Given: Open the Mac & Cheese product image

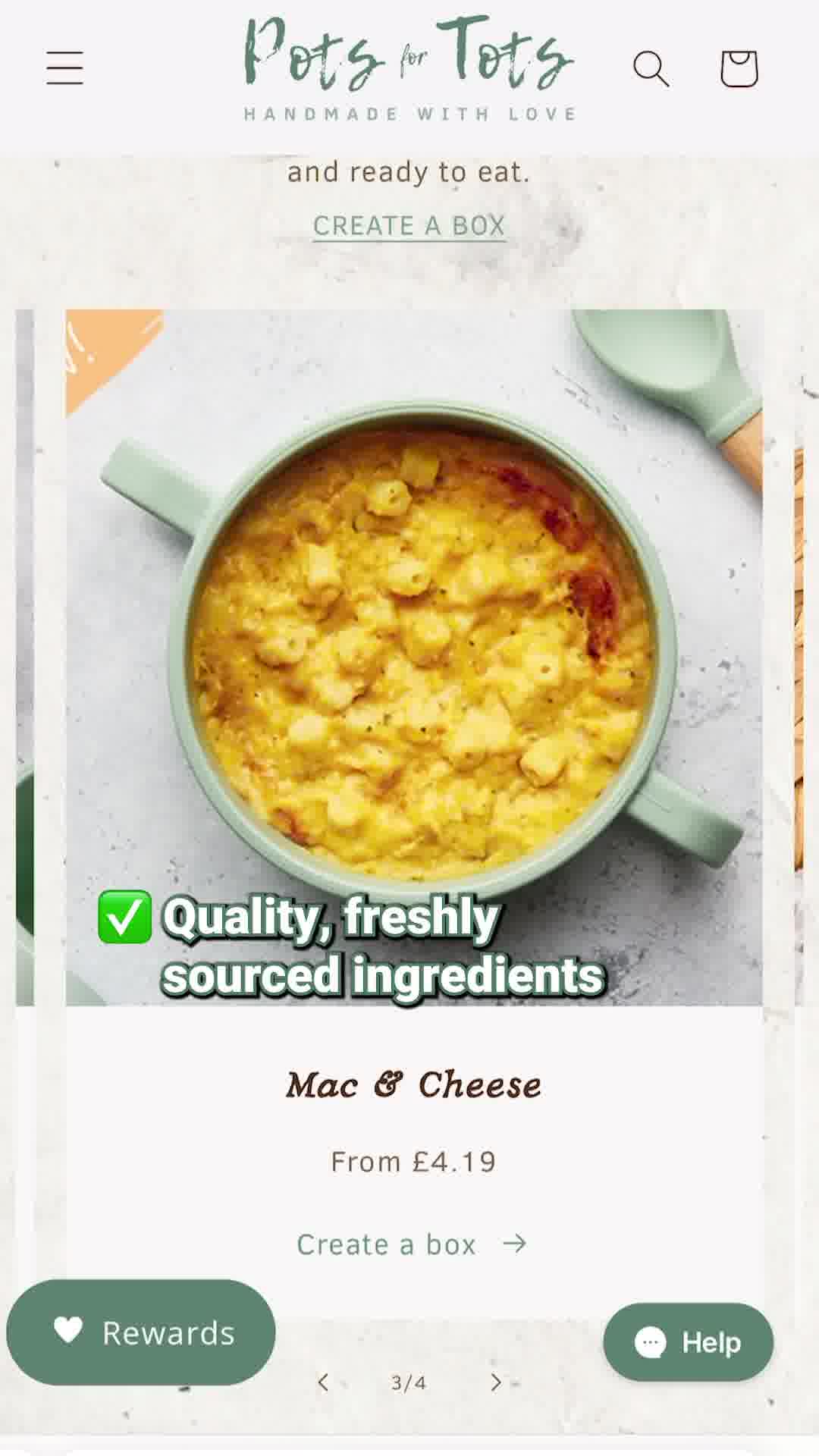Looking at the screenshot, I should 413,657.
